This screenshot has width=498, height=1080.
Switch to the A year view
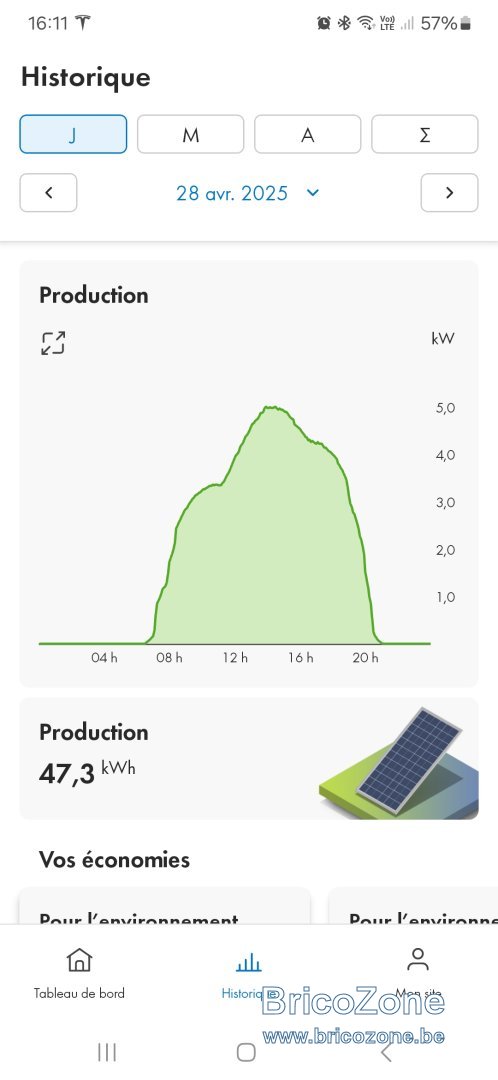307,134
